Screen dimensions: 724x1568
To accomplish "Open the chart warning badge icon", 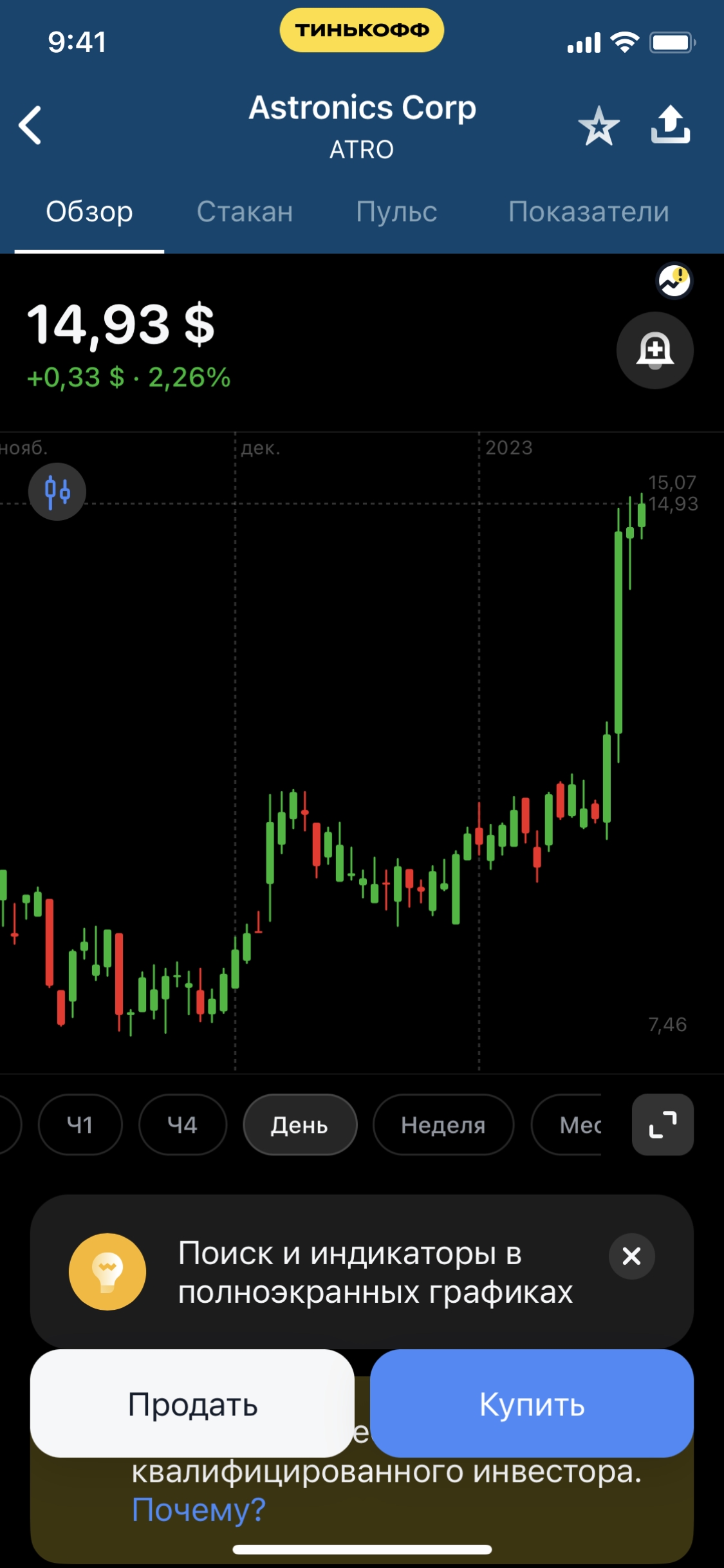I will point(674,281).
